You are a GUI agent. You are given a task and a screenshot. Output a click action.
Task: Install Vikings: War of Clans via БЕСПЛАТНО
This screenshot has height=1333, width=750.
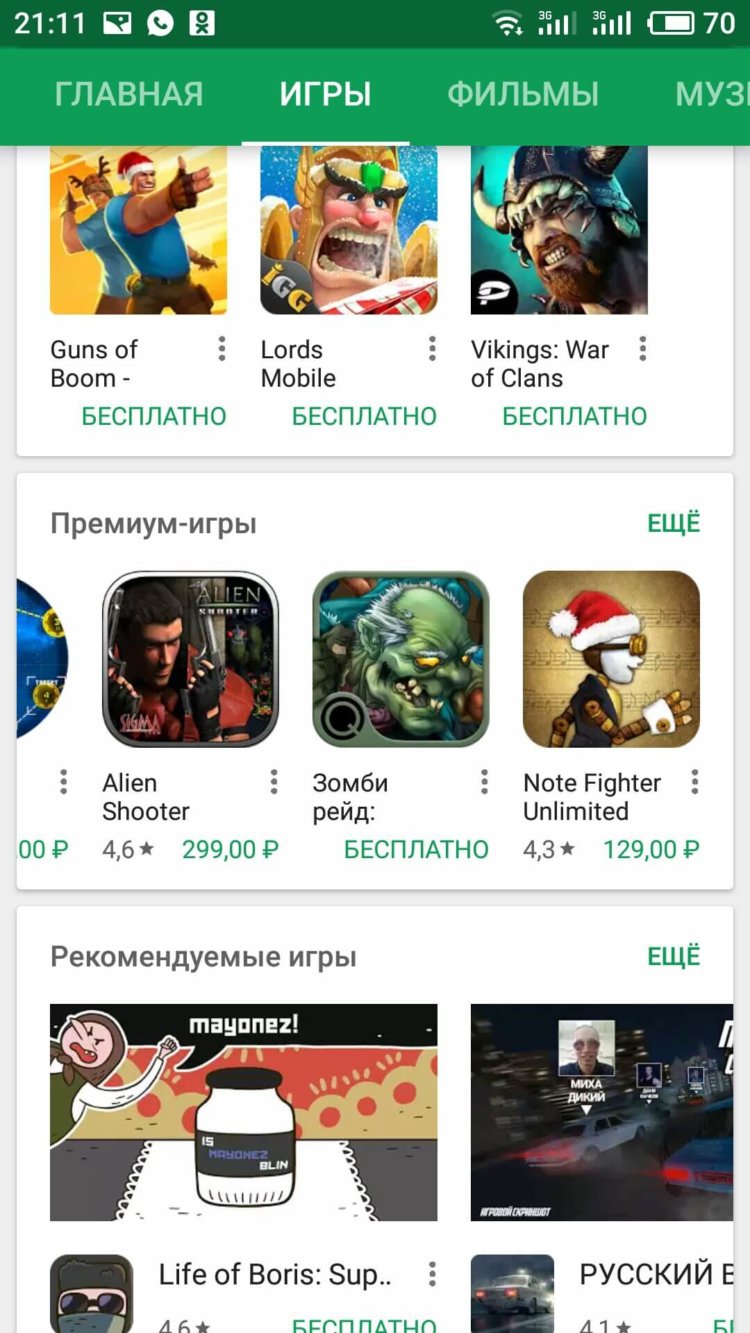click(x=575, y=416)
